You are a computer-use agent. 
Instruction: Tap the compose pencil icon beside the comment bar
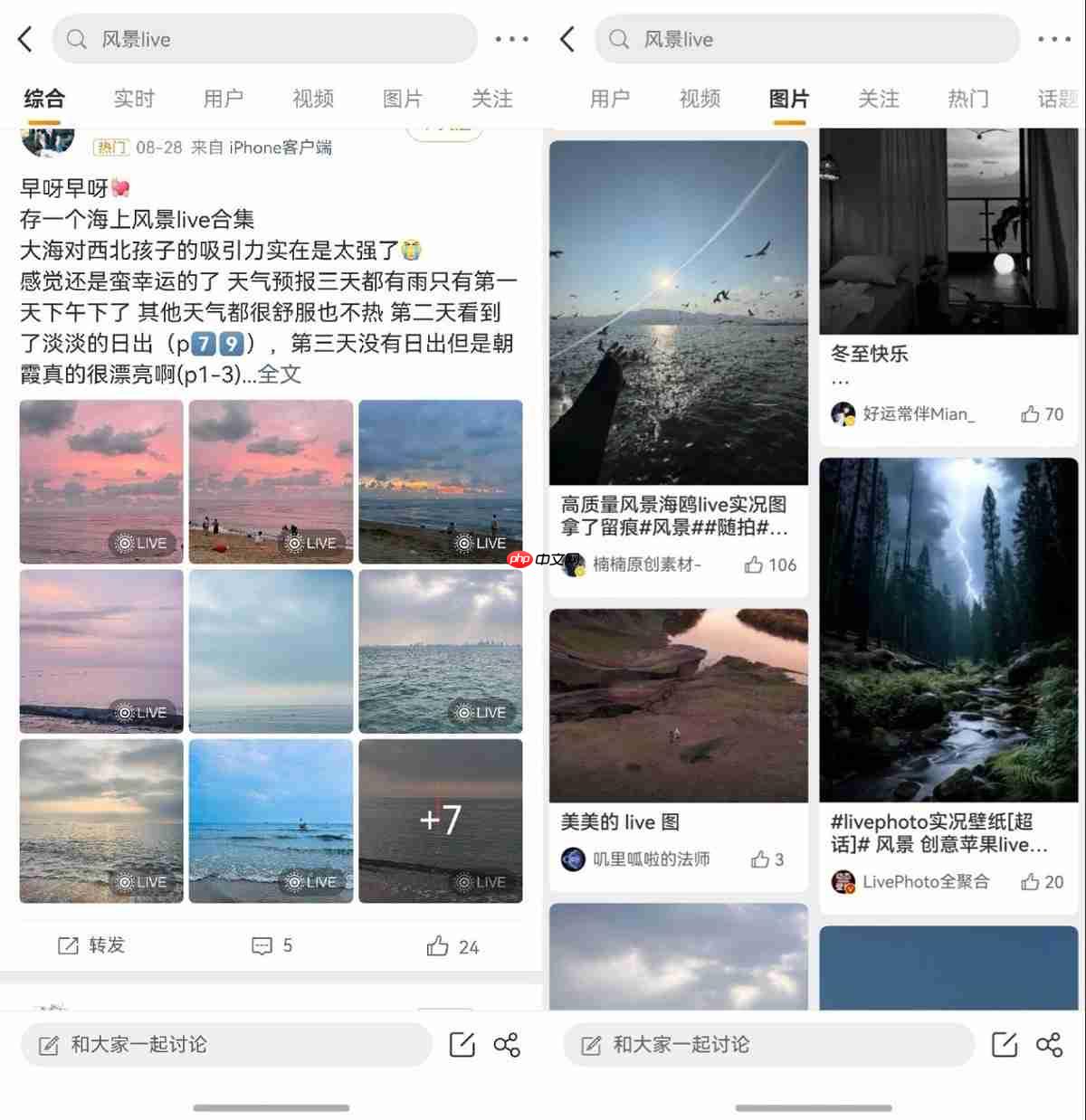point(462,1045)
